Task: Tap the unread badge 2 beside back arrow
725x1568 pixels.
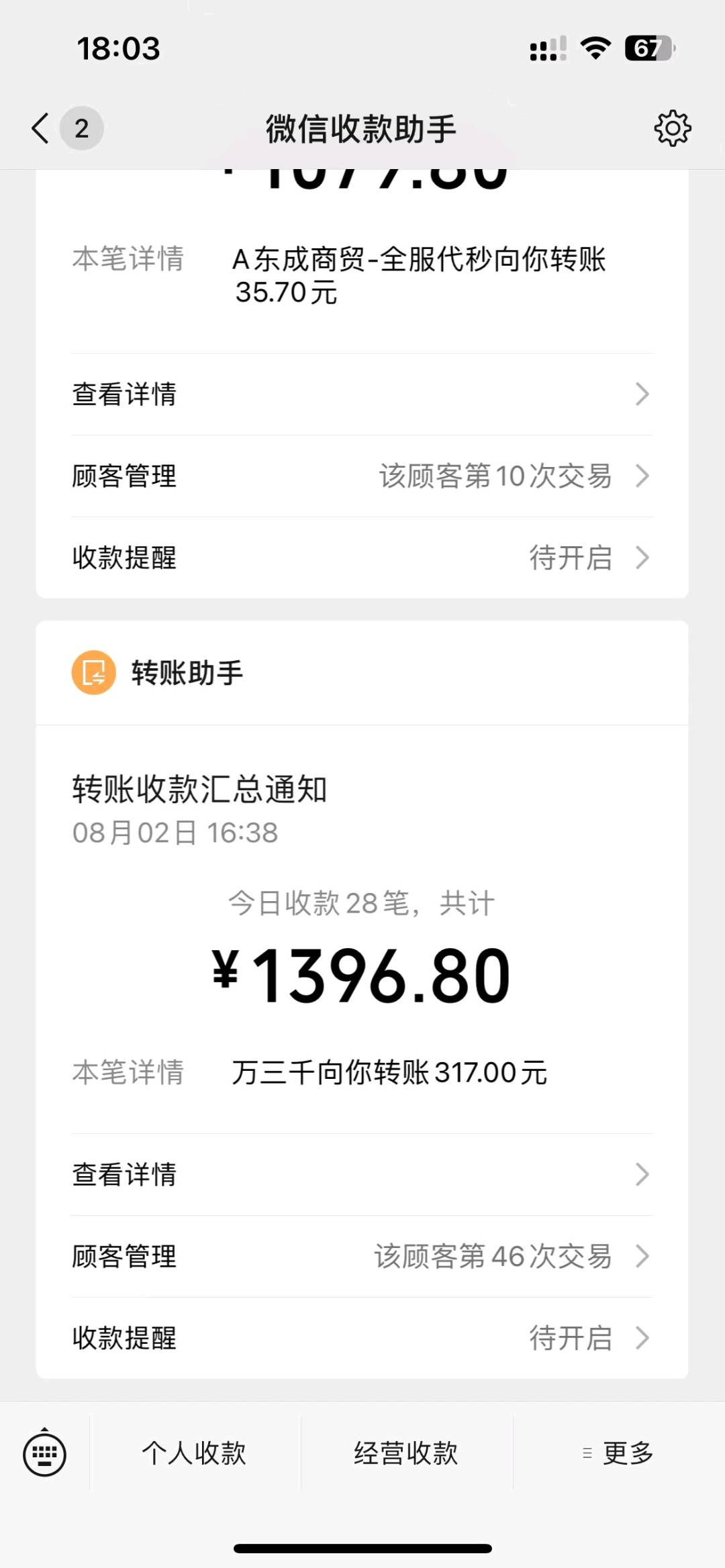Action: click(x=81, y=128)
